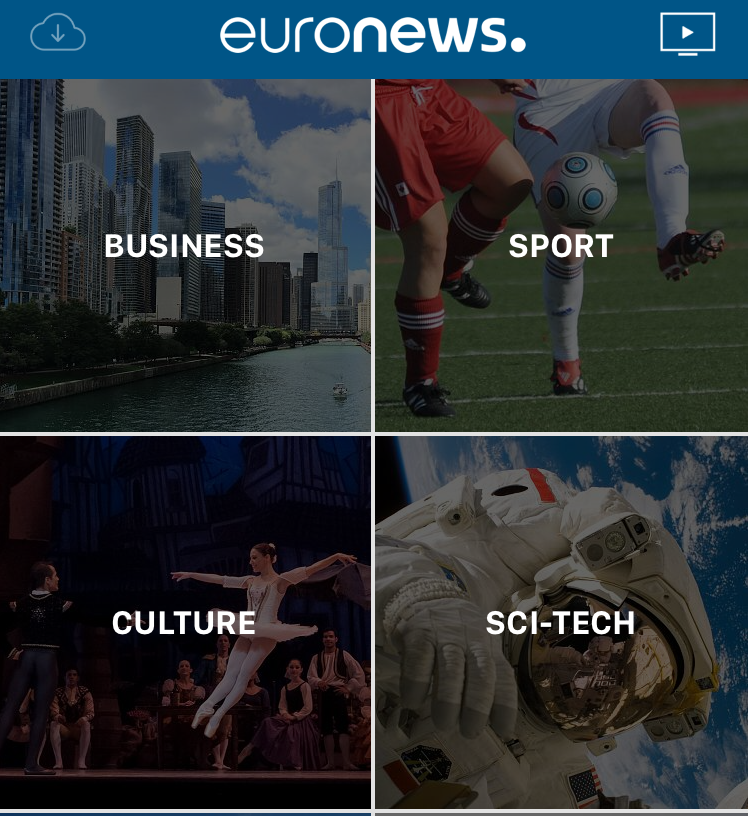Open the Business category tile
This screenshot has width=748, height=816.
185,256
